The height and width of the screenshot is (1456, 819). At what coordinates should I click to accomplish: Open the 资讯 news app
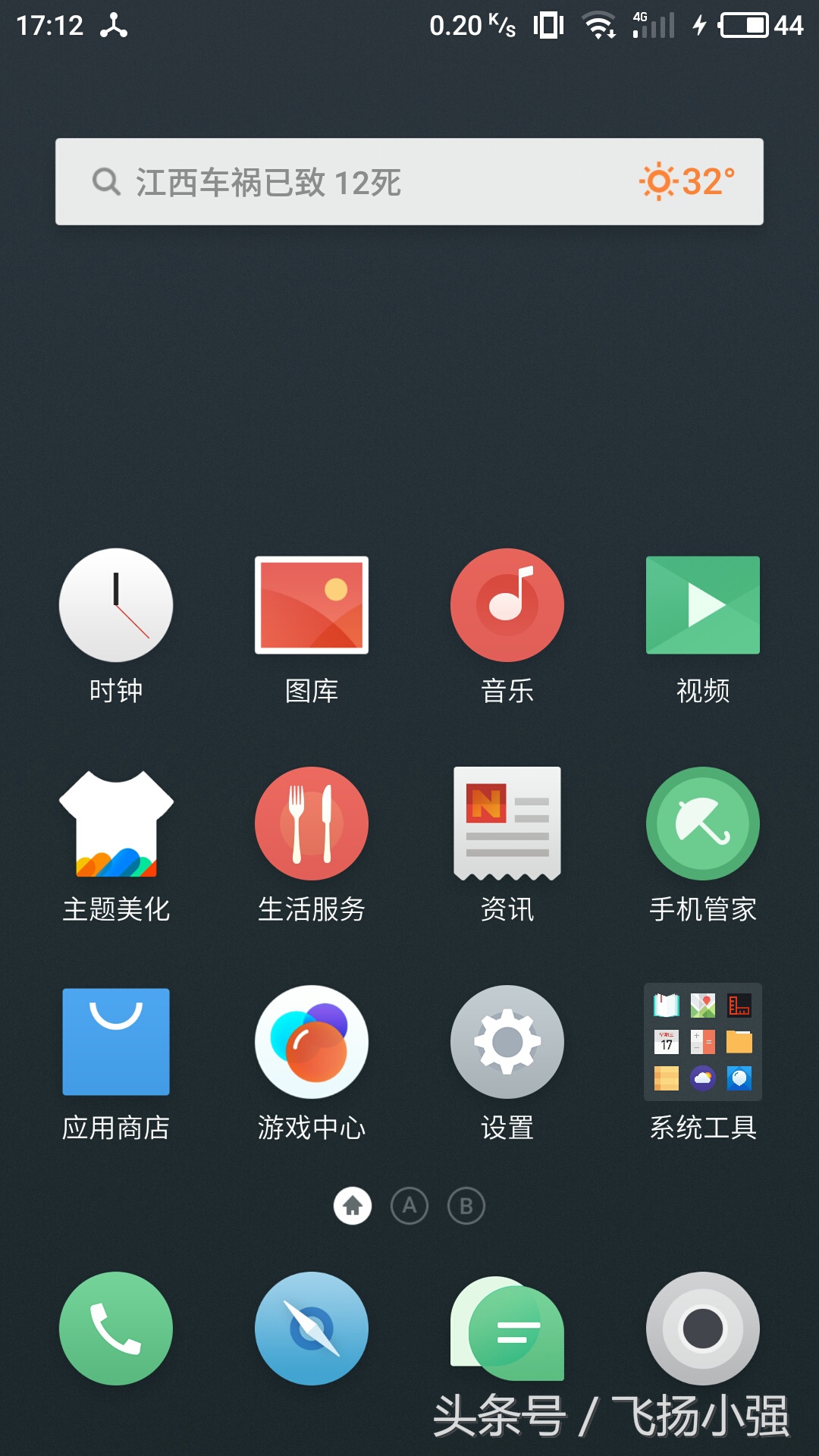[x=507, y=823]
